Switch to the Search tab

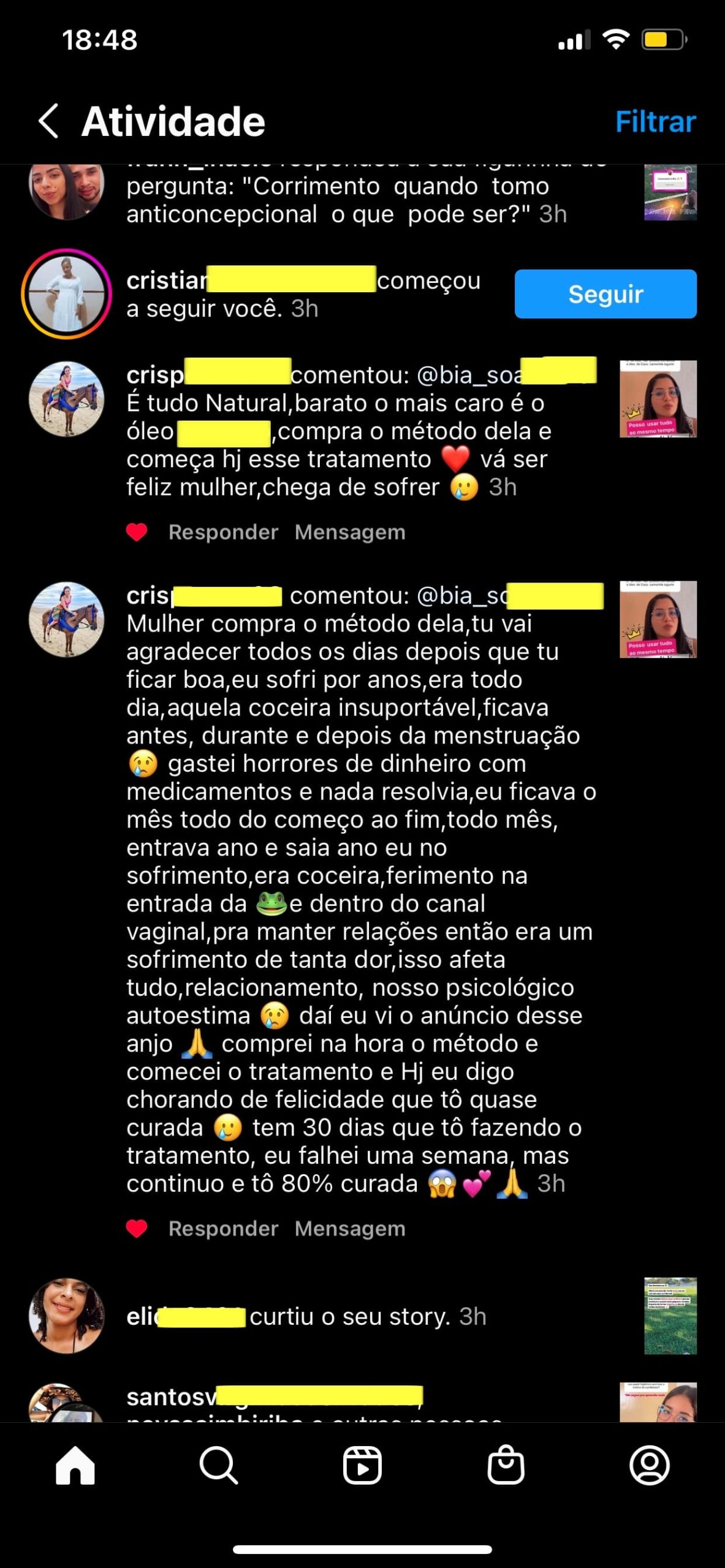pyautogui.click(x=219, y=1466)
